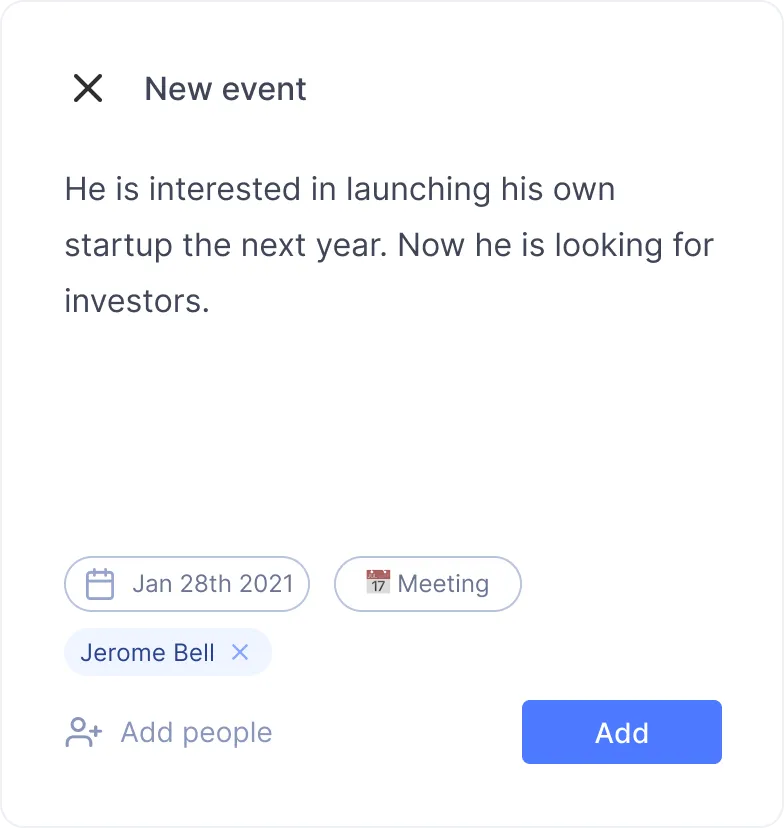Open the Meeting category selector
This screenshot has height=828, width=784.
427,583
